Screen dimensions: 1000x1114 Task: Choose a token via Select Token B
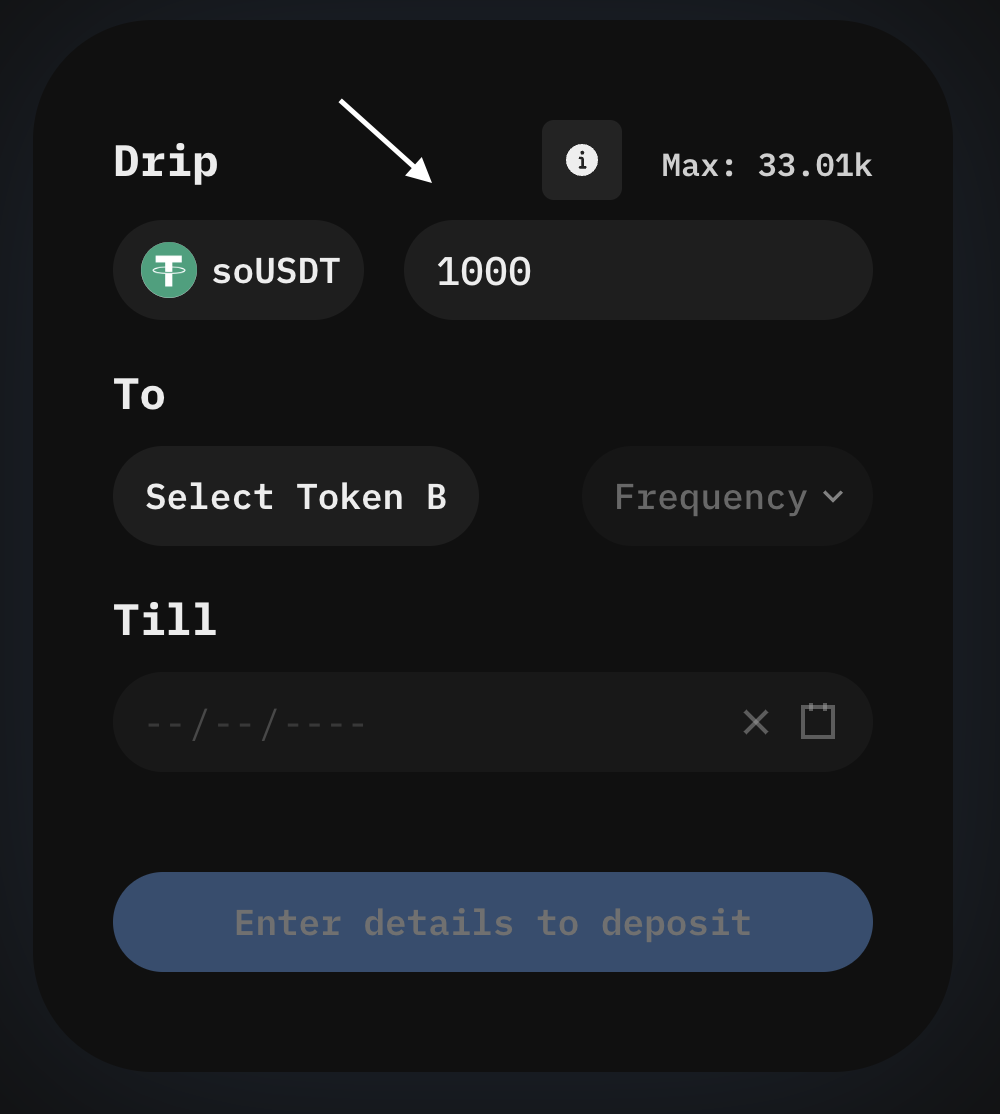(x=296, y=497)
